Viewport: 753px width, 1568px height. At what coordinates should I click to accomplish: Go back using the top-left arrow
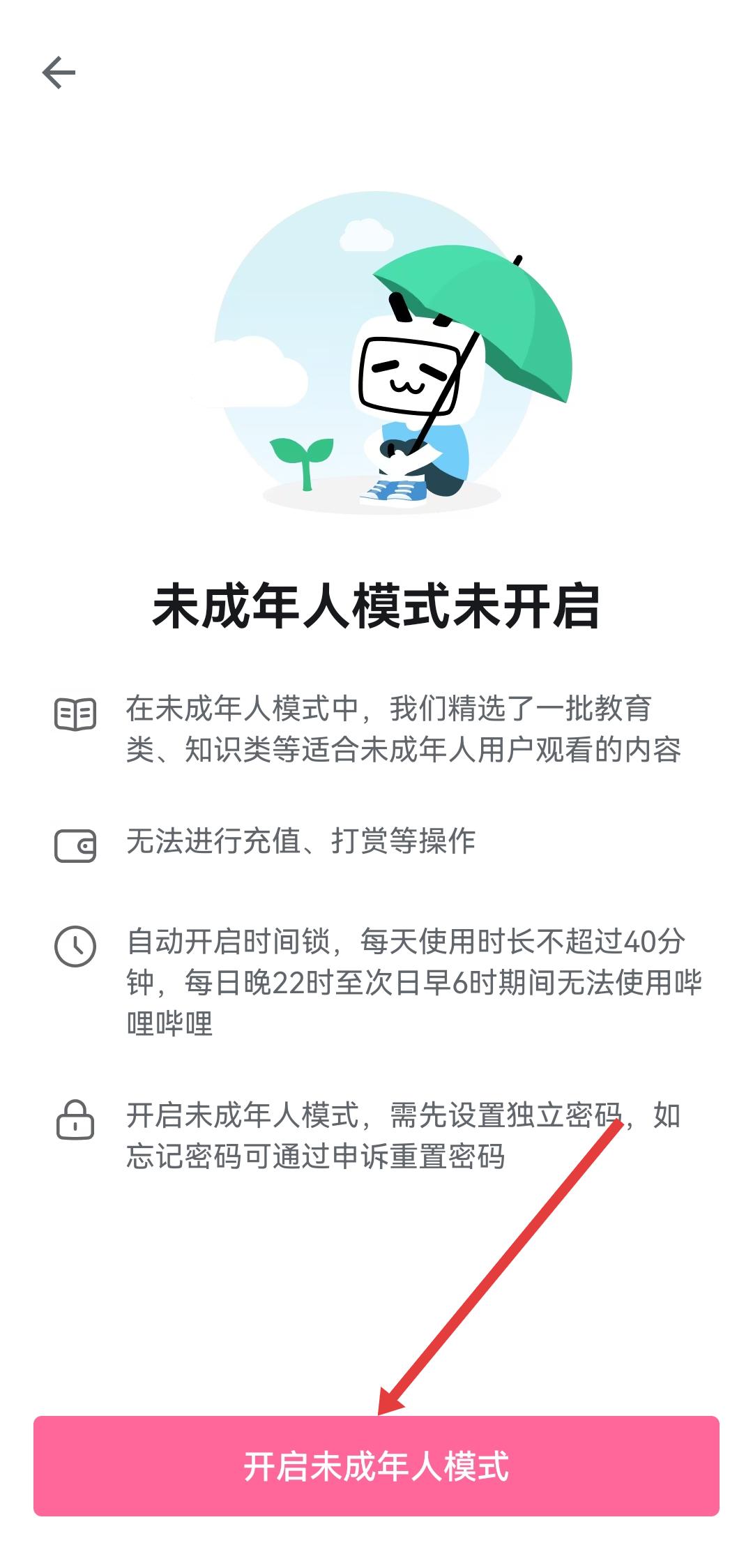point(59,73)
